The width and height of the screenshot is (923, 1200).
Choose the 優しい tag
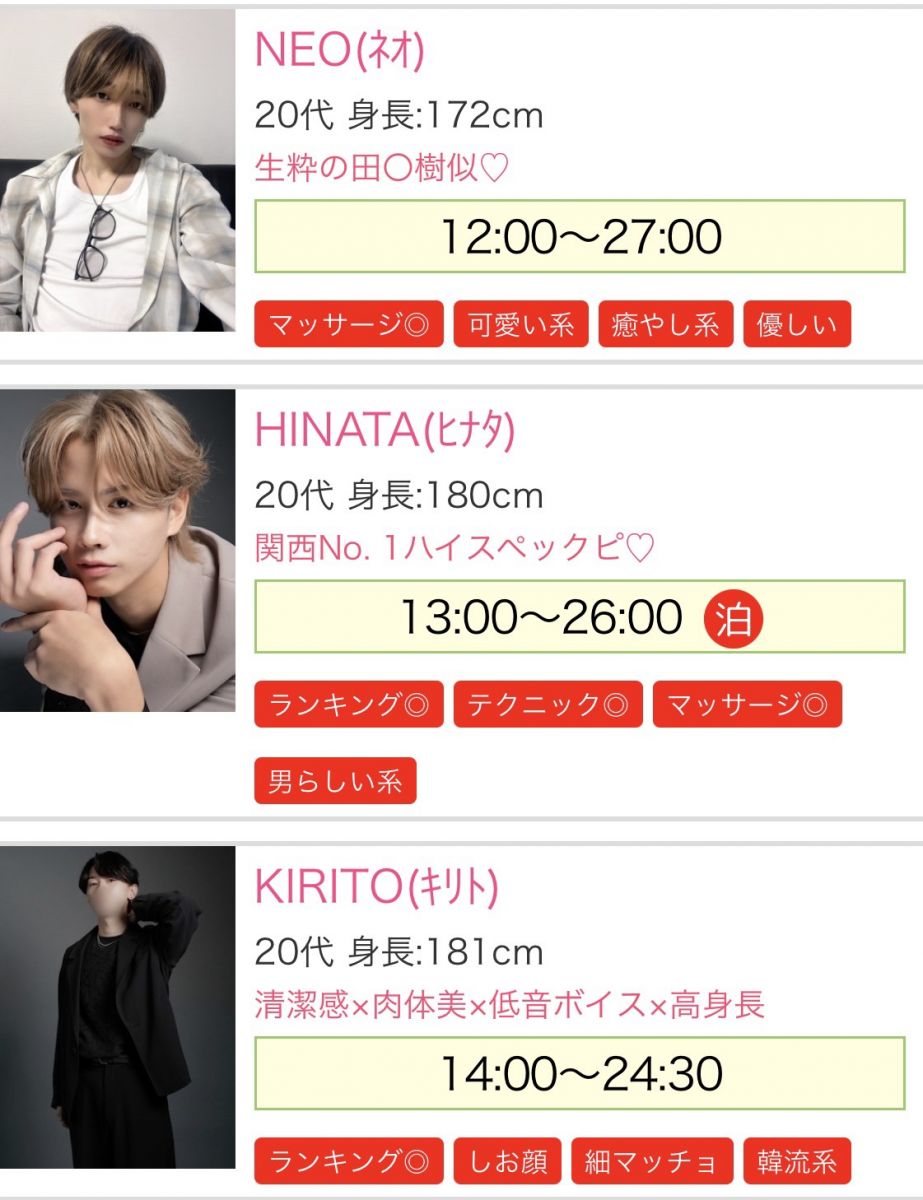[x=796, y=325]
